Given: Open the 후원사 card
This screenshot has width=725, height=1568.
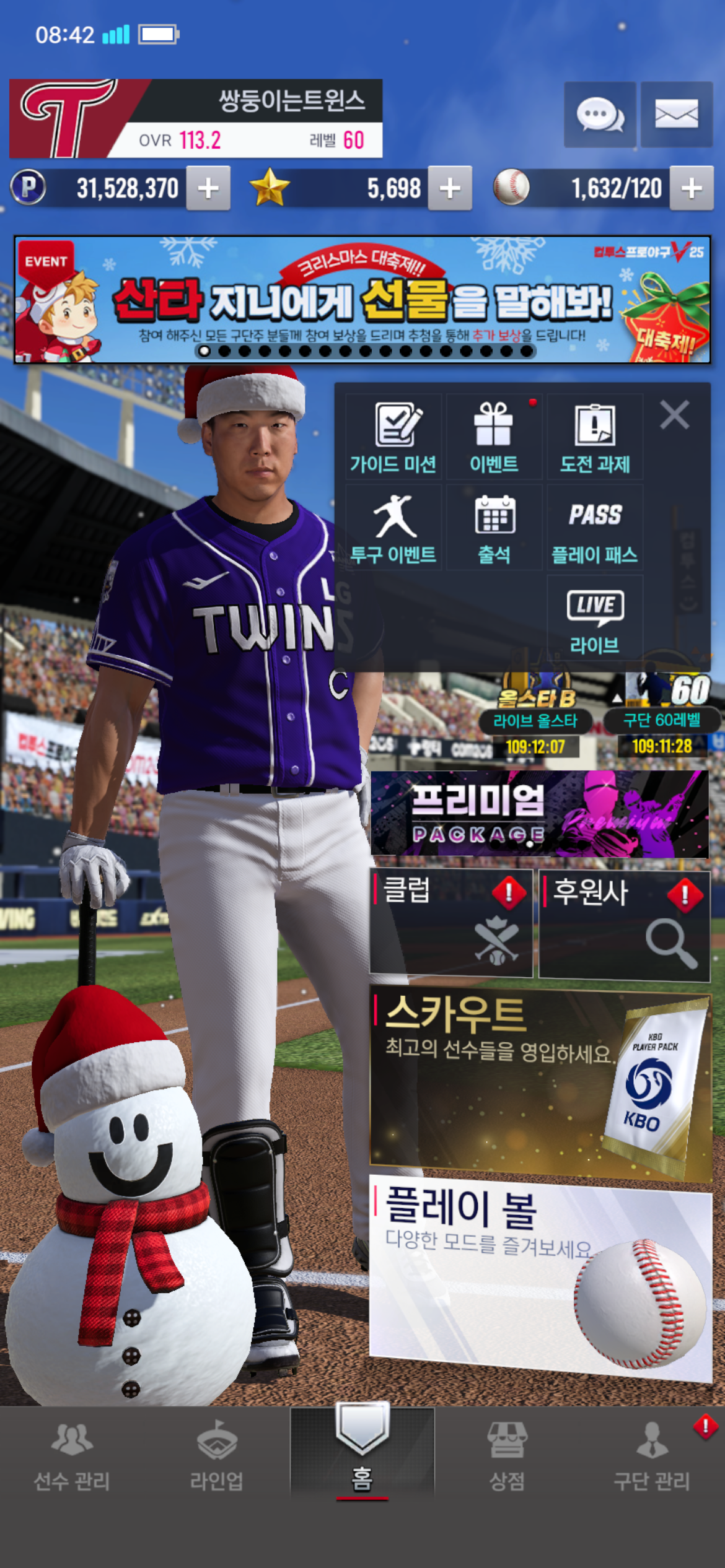Looking at the screenshot, I should tap(624, 925).
